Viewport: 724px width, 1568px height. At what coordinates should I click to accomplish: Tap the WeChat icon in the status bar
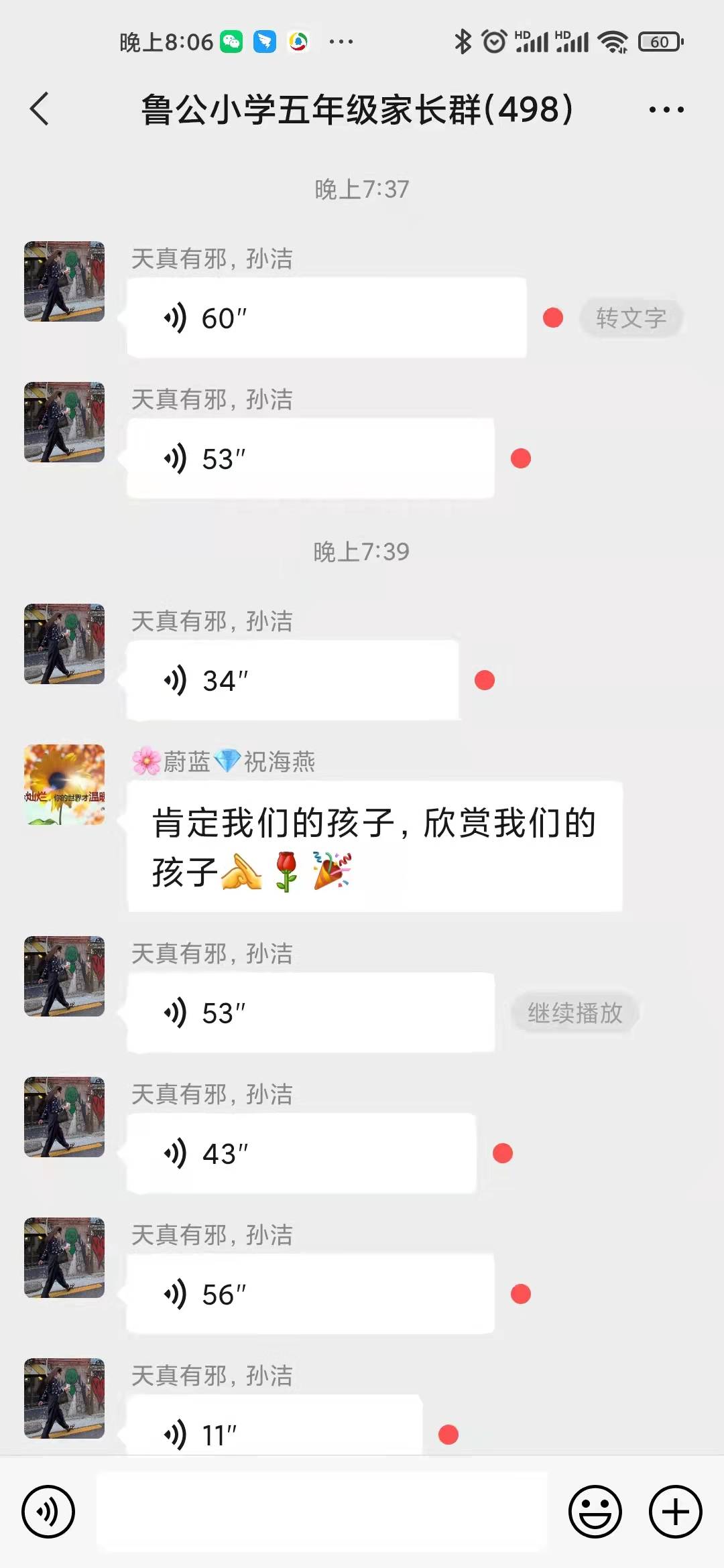pos(233,42)
